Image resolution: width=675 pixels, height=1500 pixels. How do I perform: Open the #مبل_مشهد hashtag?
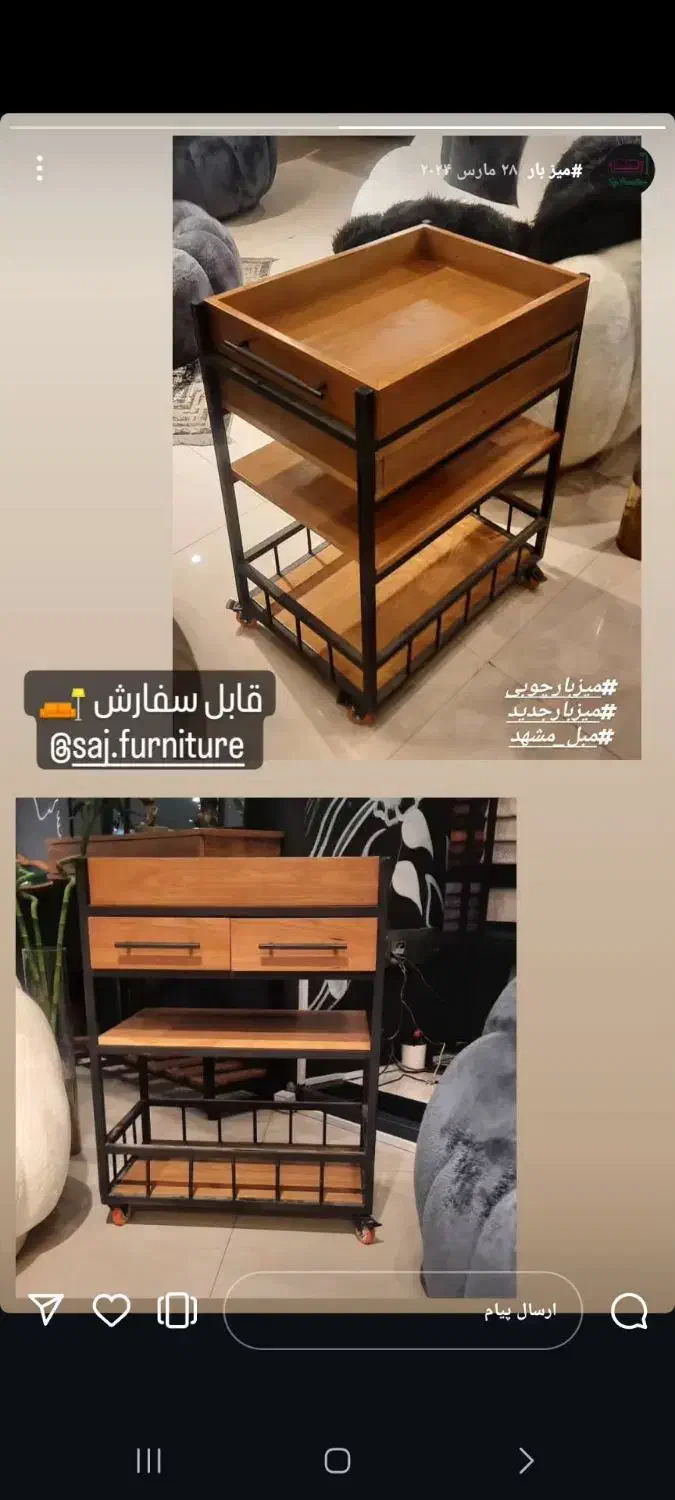tap(561, 737)
